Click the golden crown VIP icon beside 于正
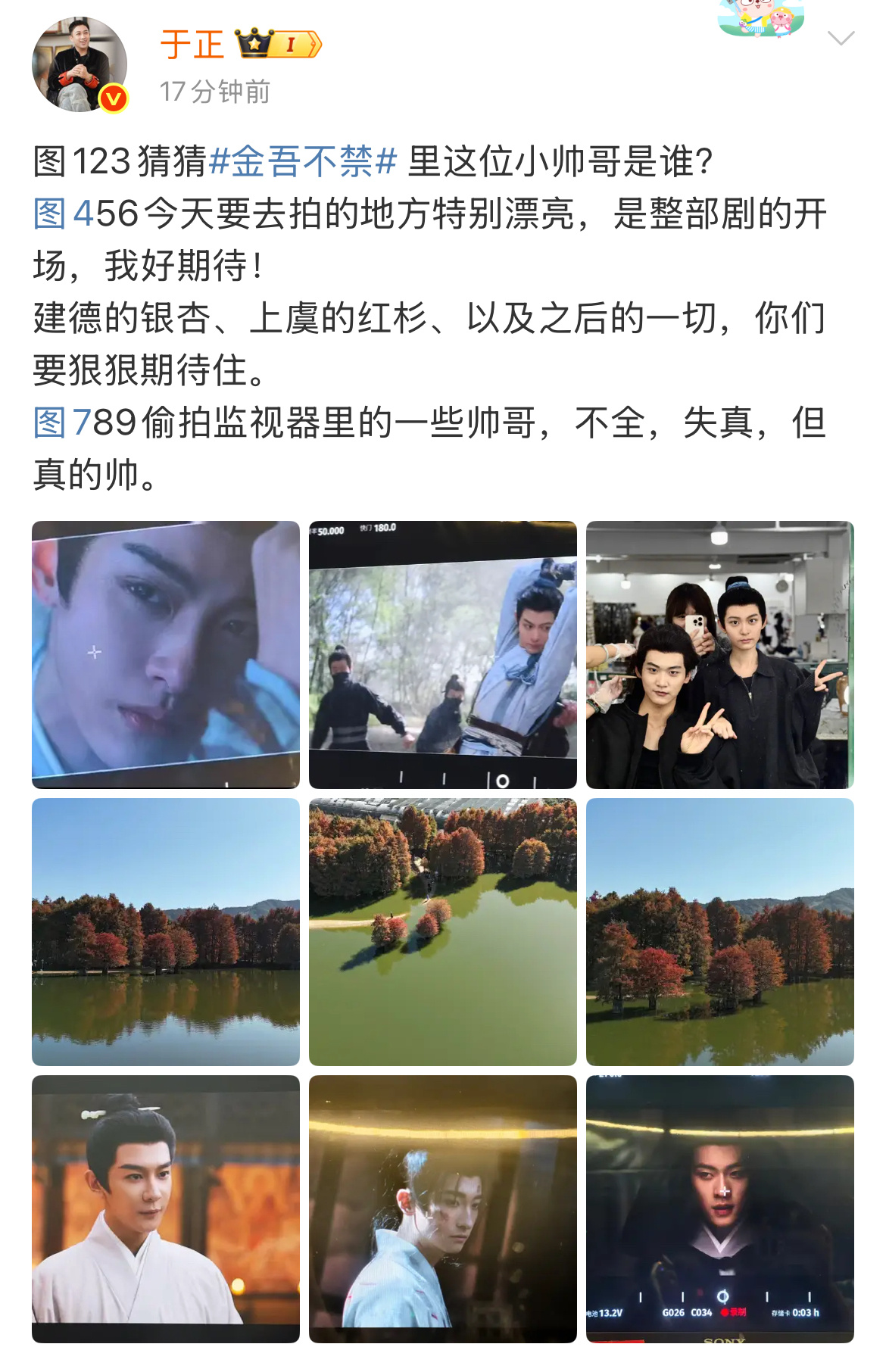 pos(256,42)
